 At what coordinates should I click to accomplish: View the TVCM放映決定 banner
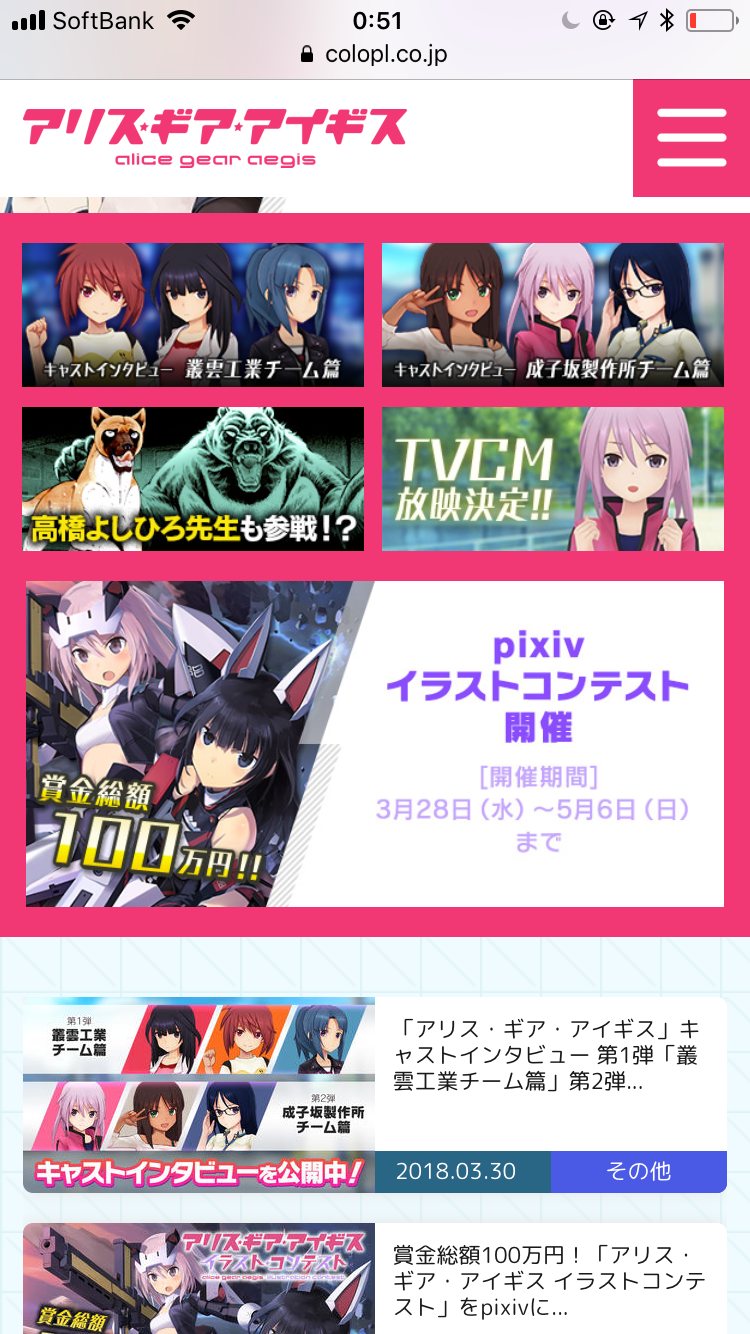coord(552,478)
